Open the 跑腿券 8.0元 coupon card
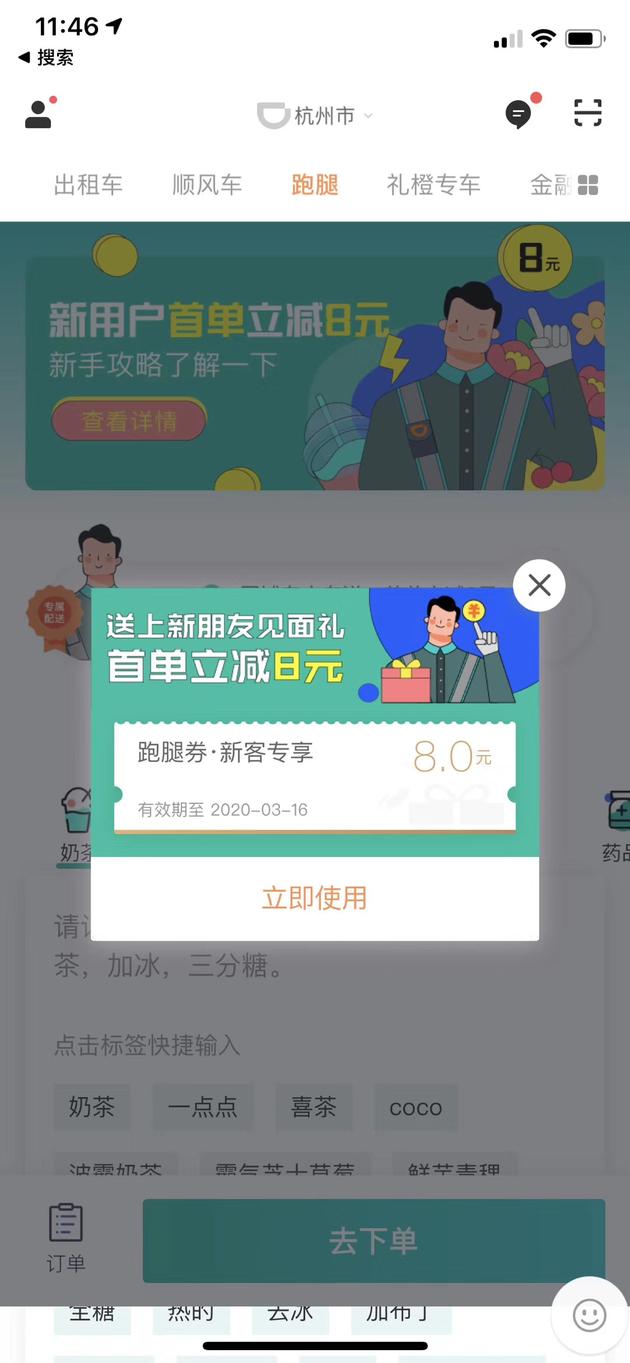This screenshot has height=1363, width=630. [x=314, y=777]
